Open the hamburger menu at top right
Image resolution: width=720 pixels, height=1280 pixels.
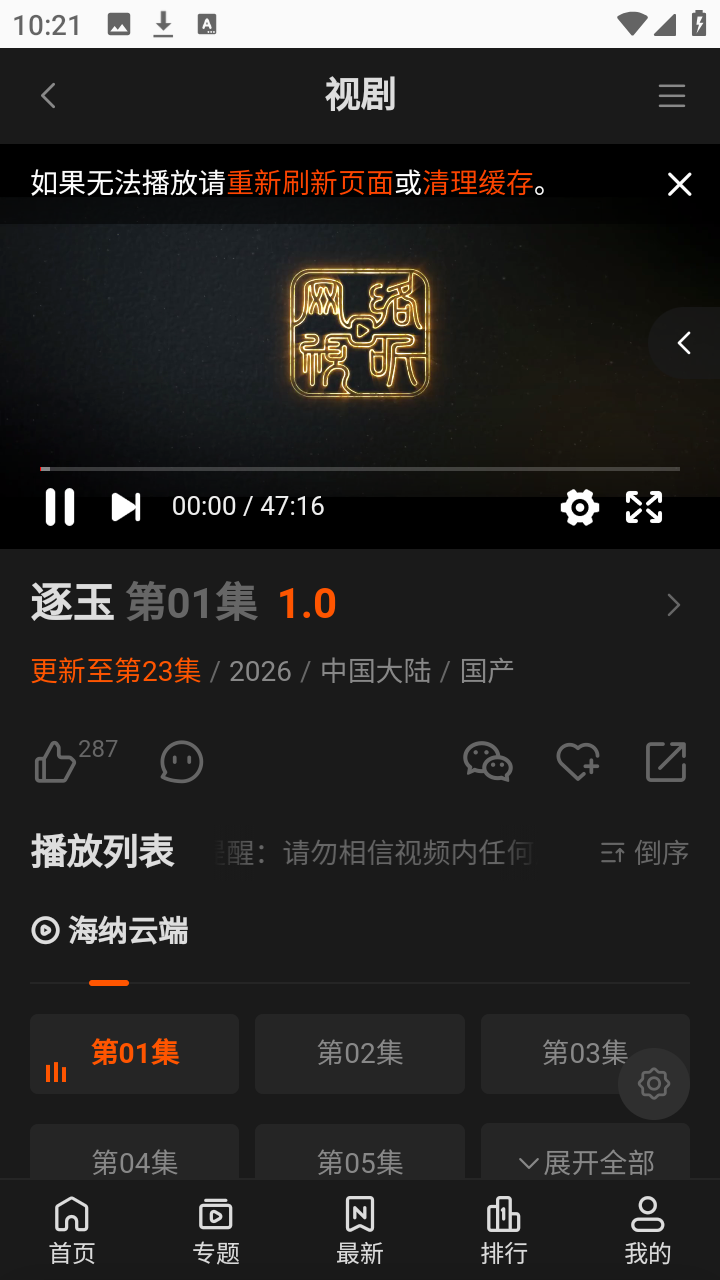671,95
